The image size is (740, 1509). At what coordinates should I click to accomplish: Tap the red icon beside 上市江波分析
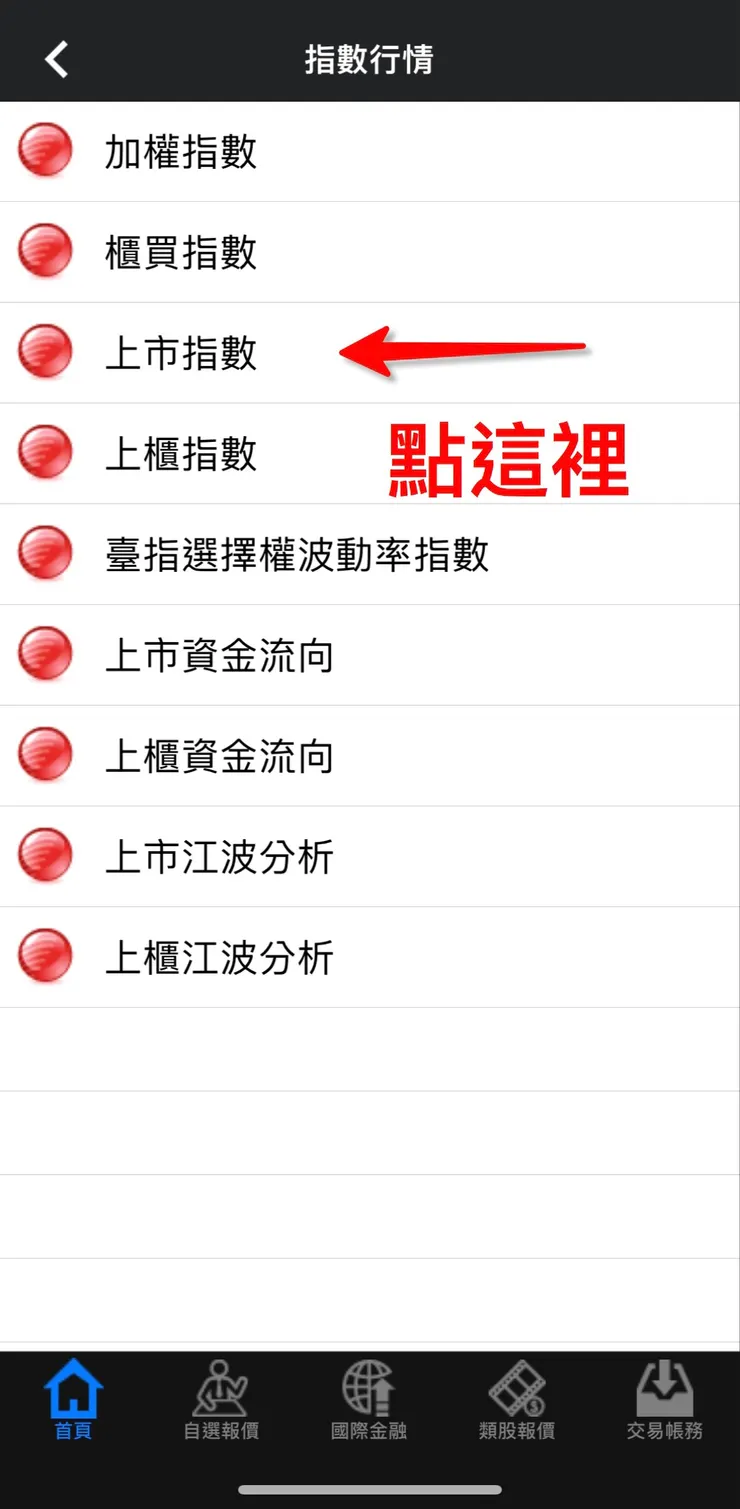(45, 856)
